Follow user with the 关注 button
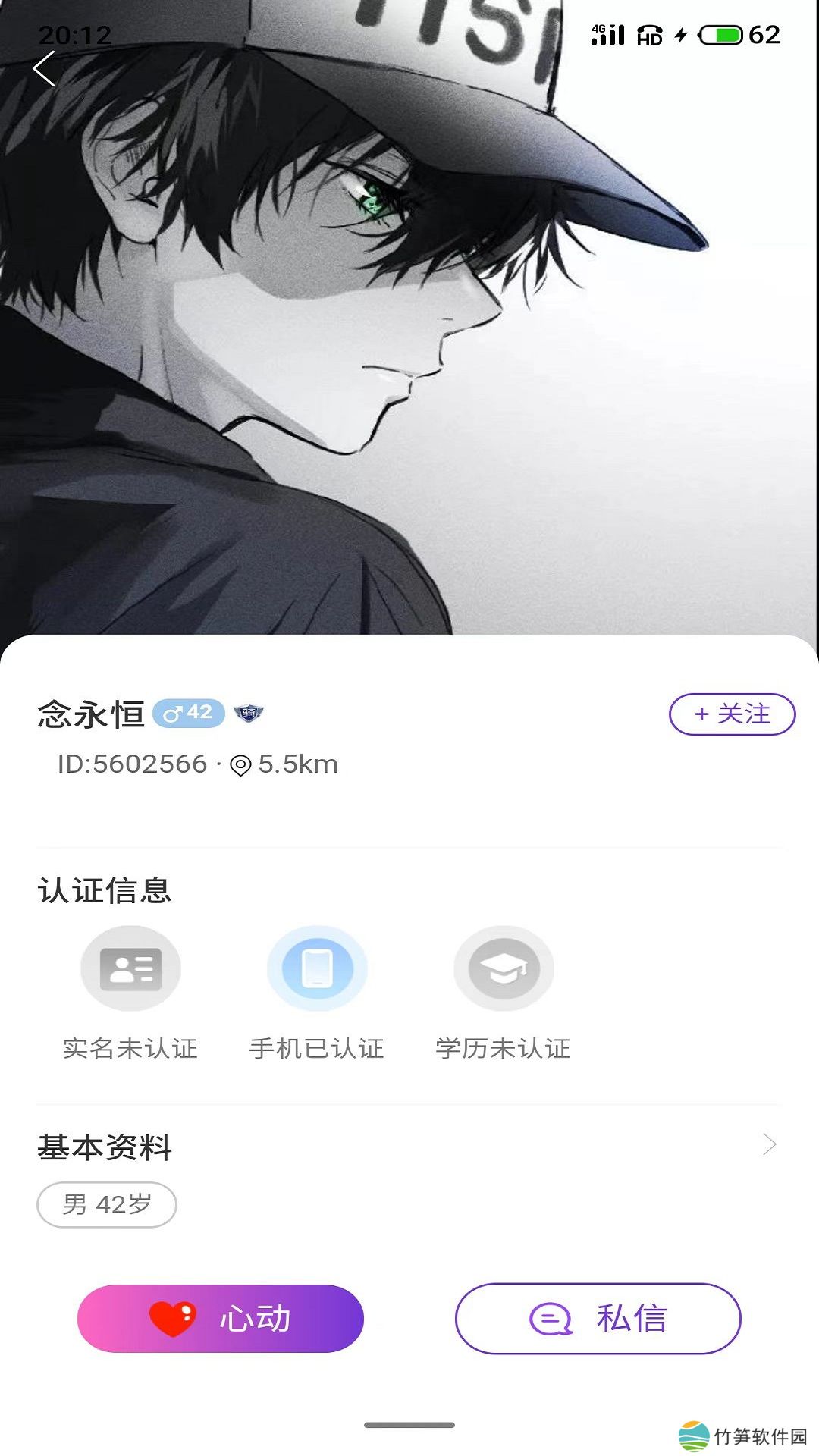819x1456 pixels. click(732, 714)
